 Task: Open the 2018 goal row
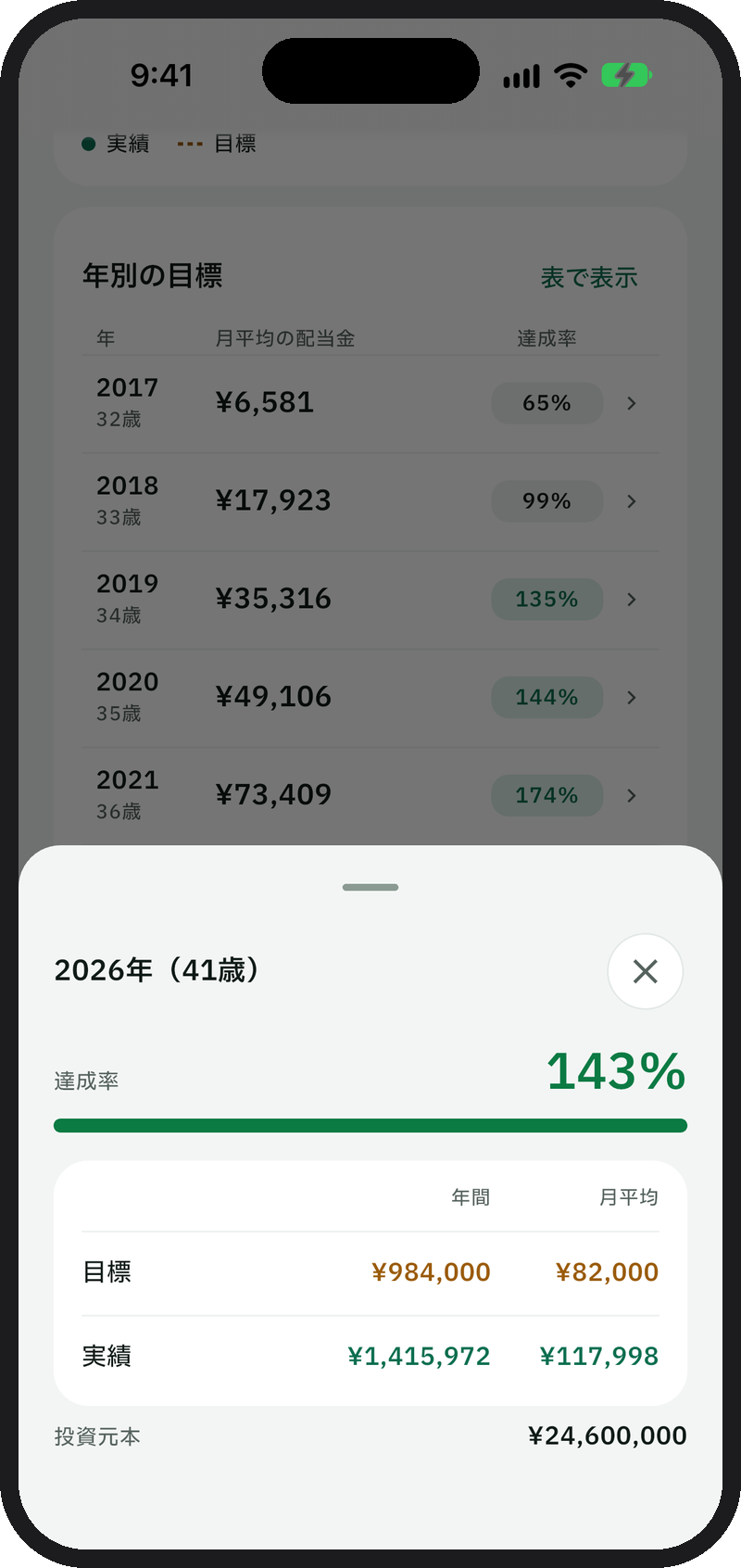point(370,502)
